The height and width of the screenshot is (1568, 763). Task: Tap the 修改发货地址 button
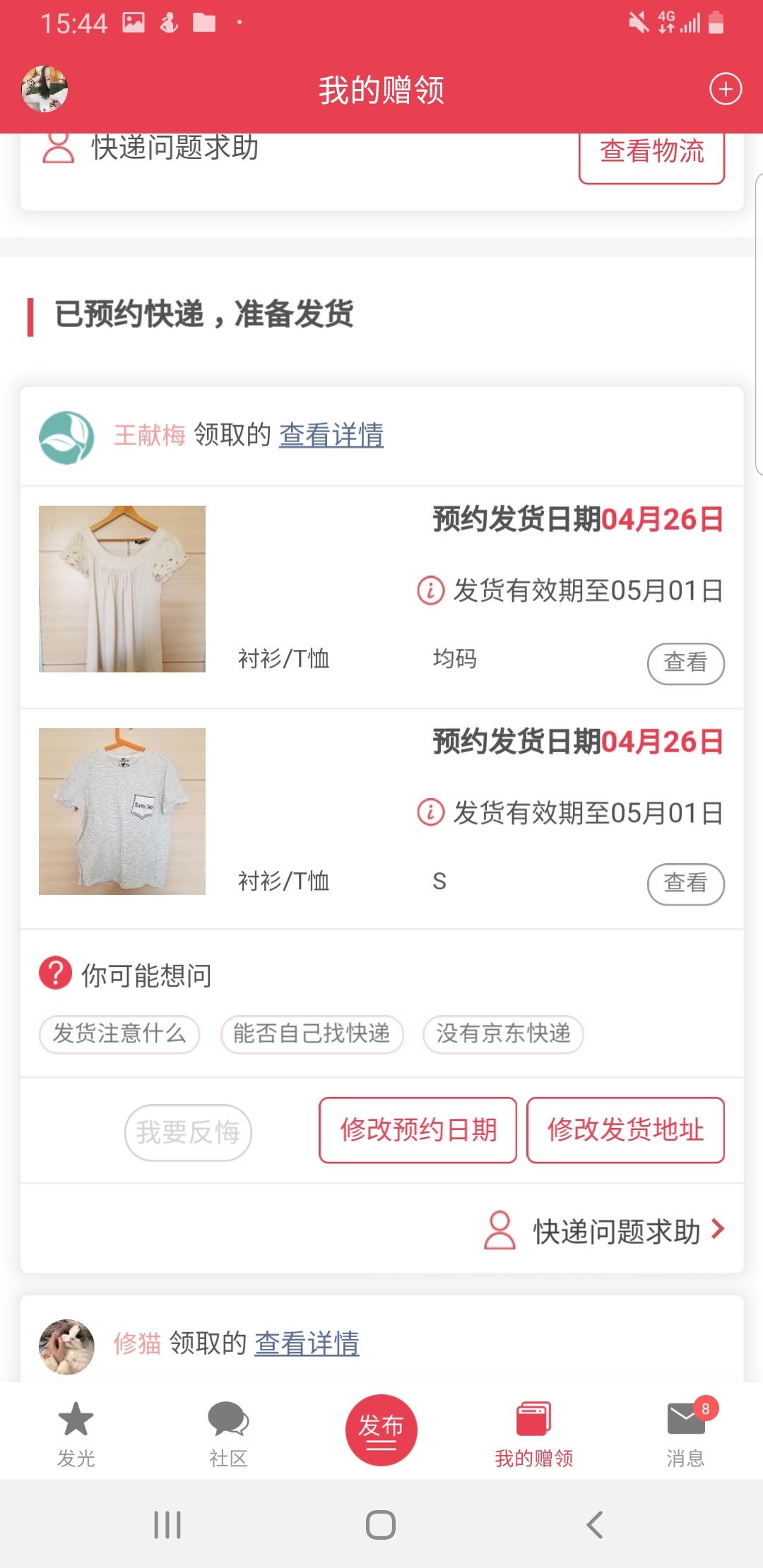625,1130
